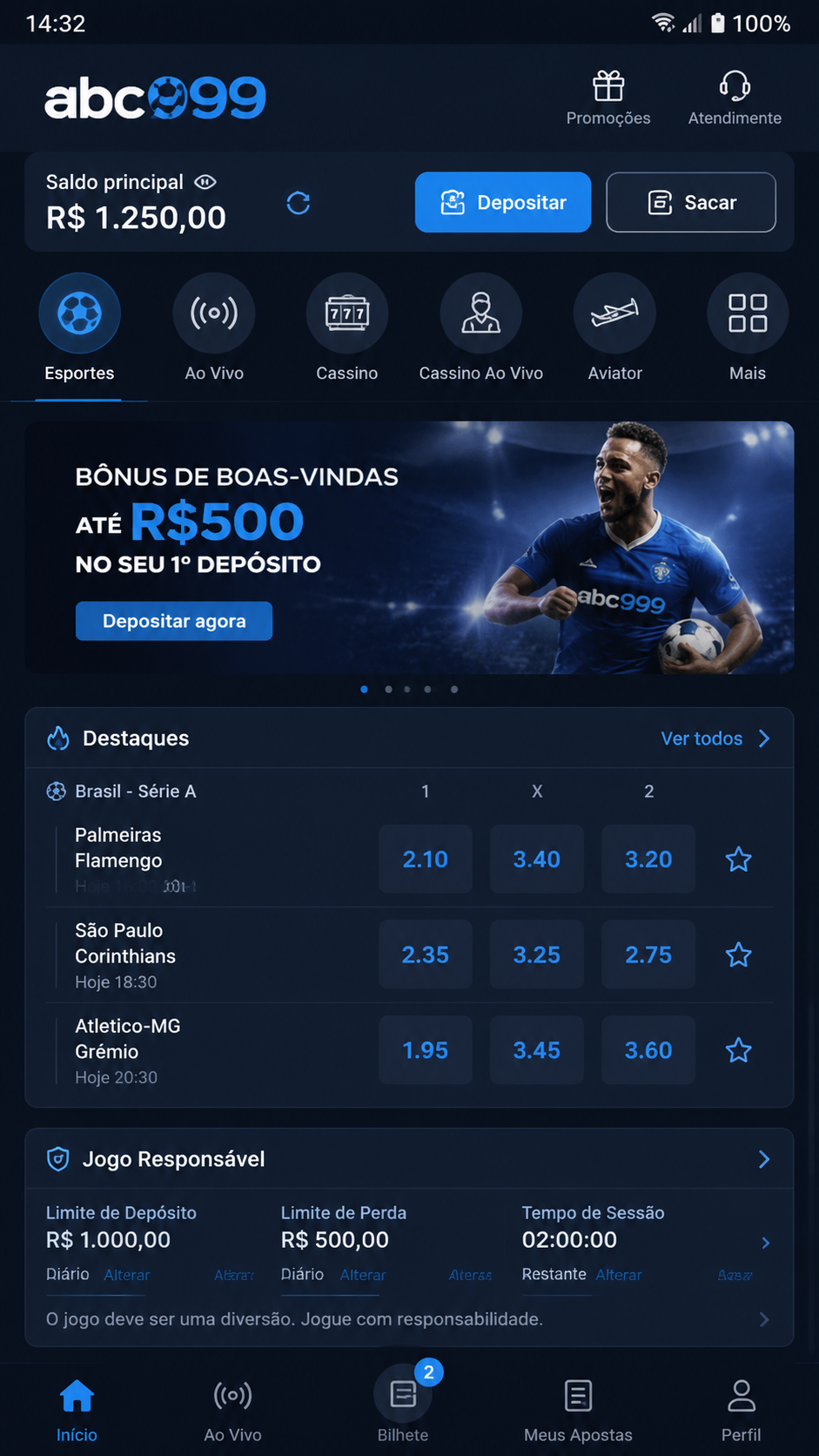Change the Limite de Depósito
Viewport: 819px width, 1456px height.
127,1275
